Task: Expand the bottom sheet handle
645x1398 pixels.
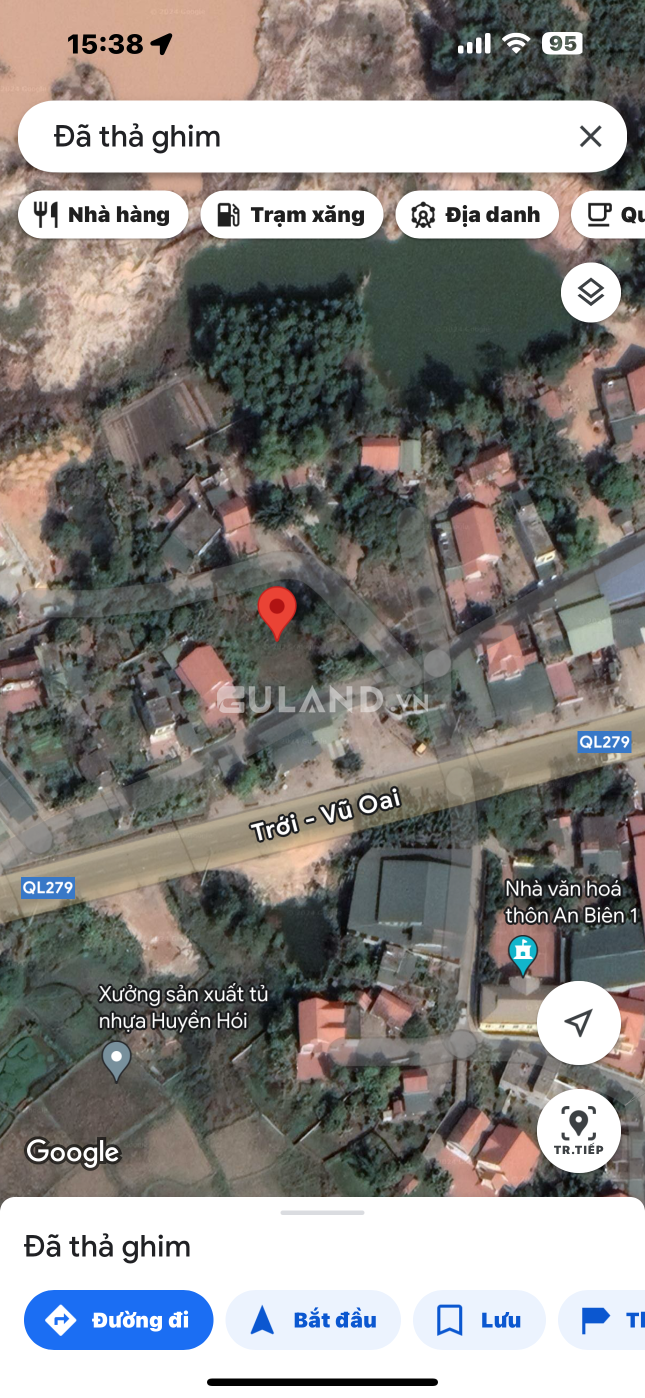Action: tap(322, 1212)
